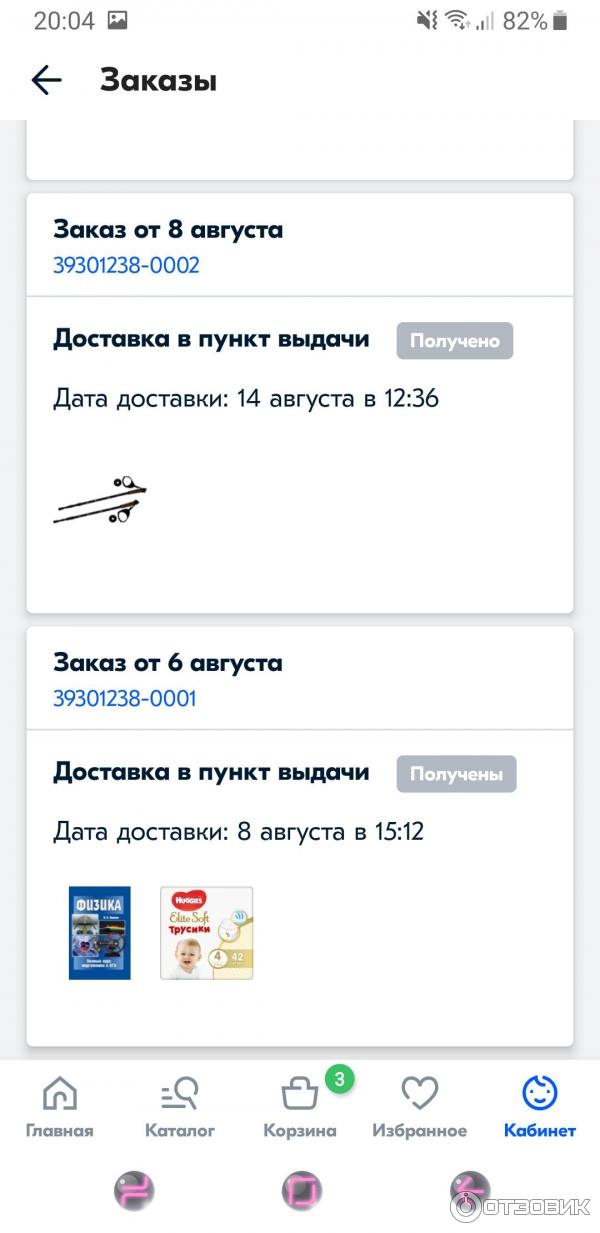Open order number 39301238-0002
600x1233 pixels.
(x=126, y=265)
